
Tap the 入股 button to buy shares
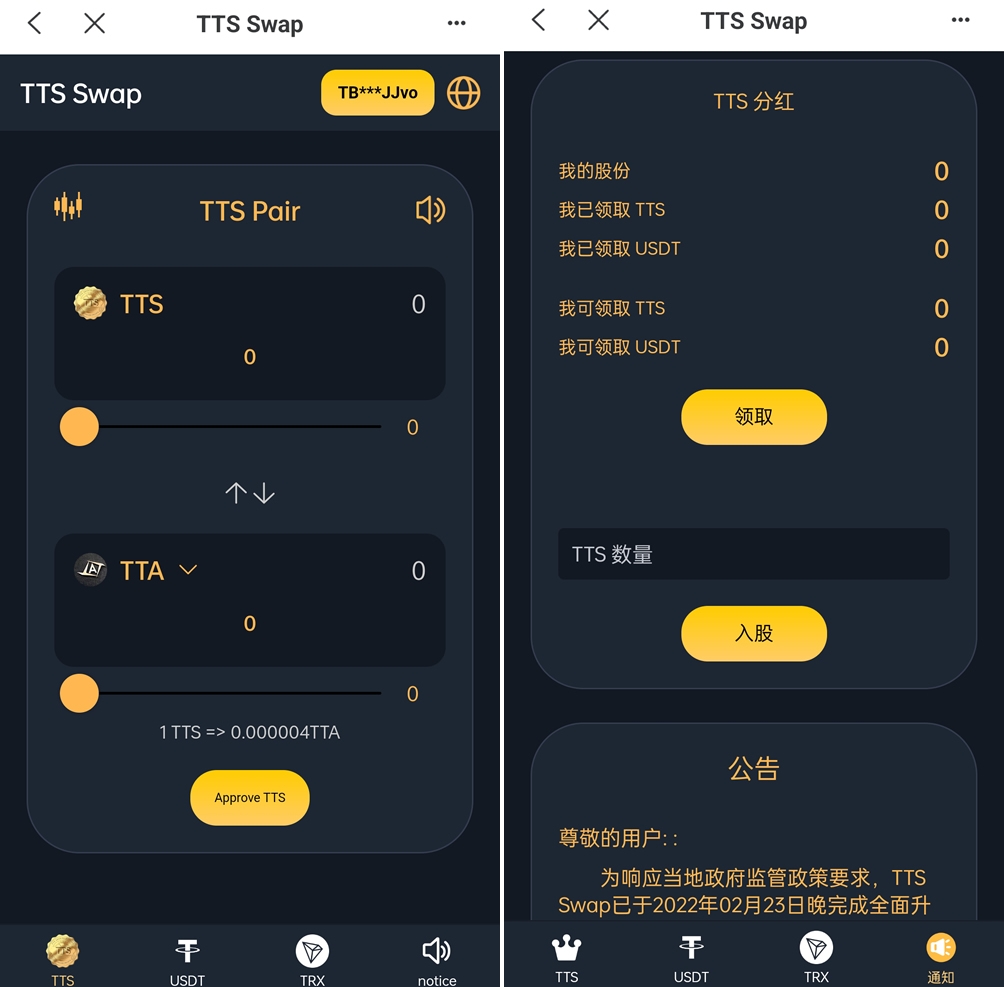[x=754, y=633]
